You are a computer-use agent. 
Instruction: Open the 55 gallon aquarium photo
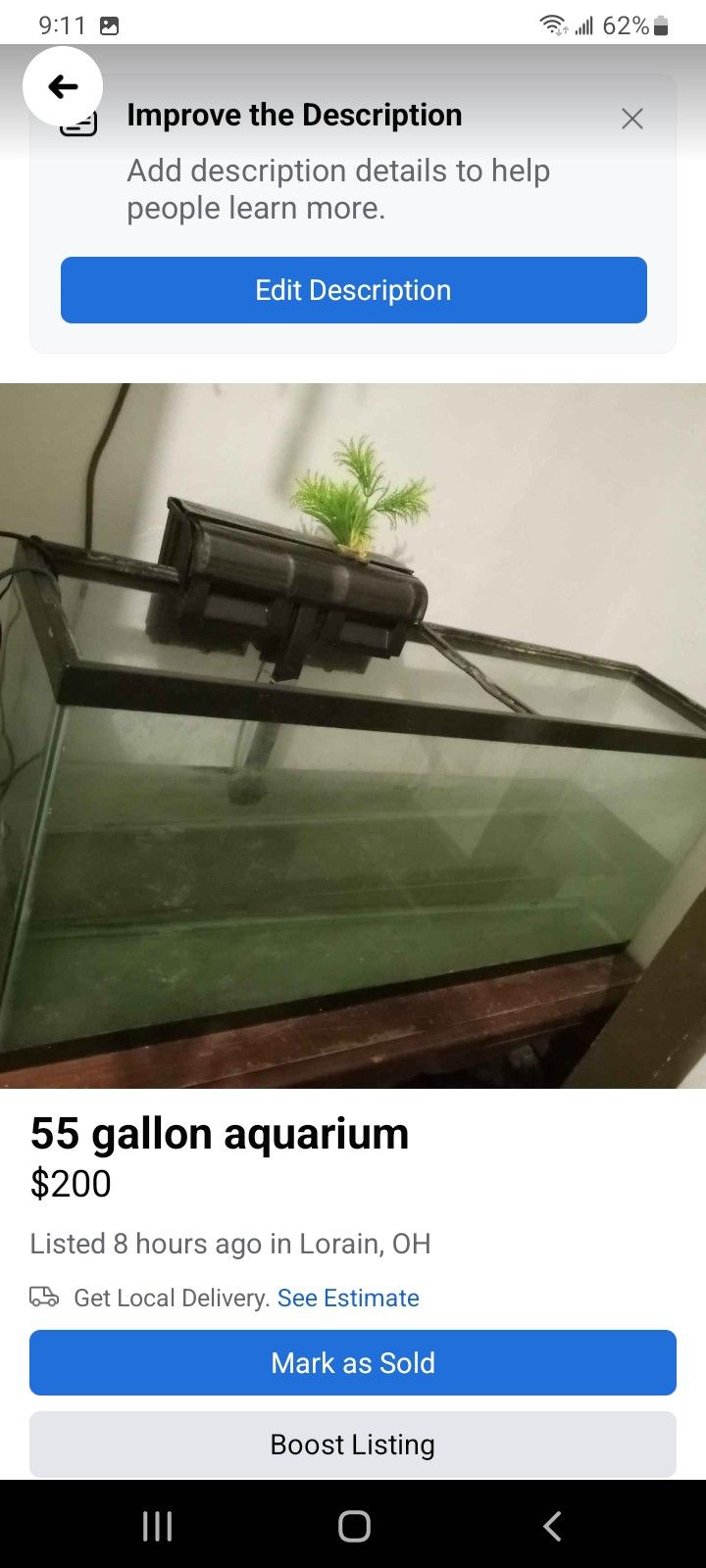pyautogui.click(x=353, y=735)
